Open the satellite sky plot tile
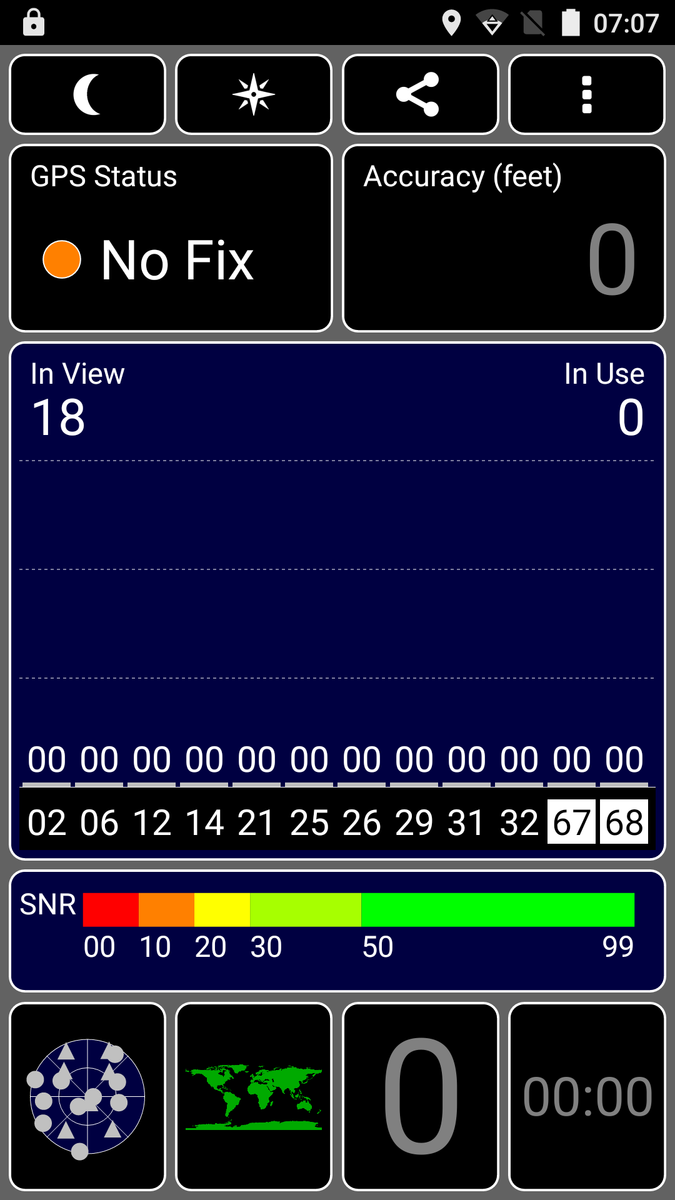 click(x=88, y=1096)
